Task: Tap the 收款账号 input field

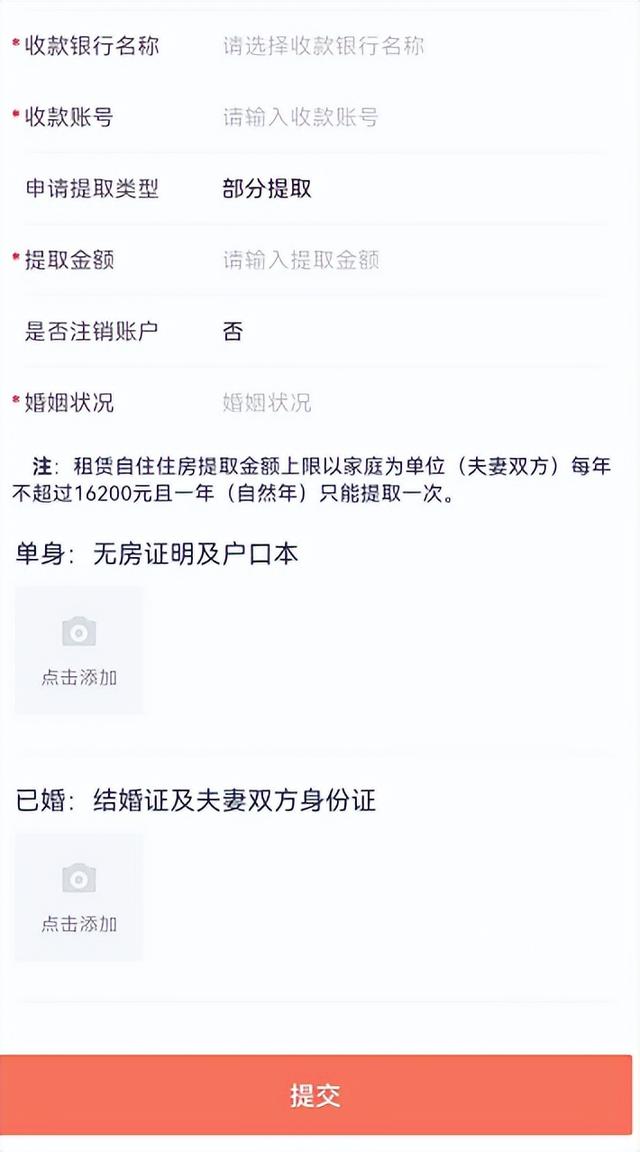Action: point(300,118)
